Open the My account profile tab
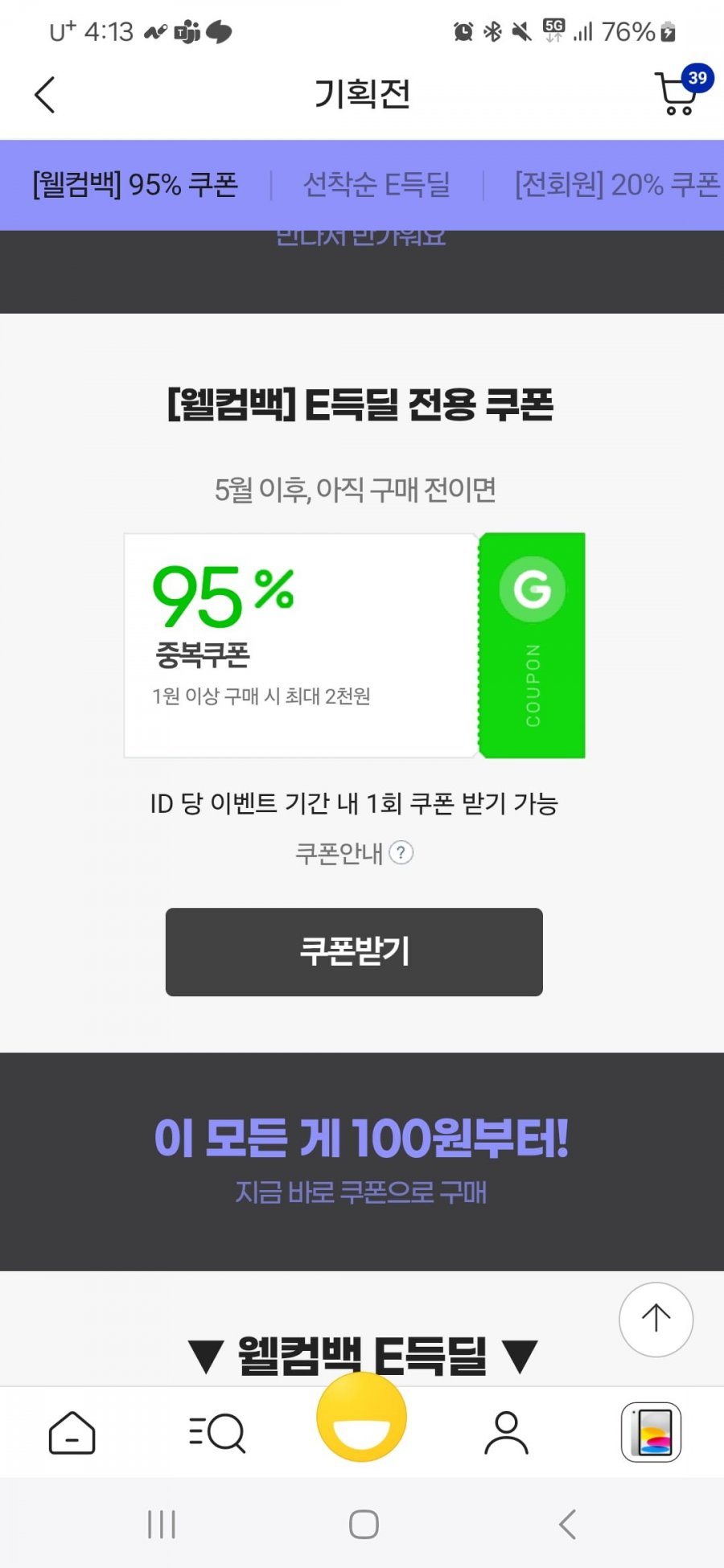Viewport: 724px width, 1568px height. [x=506, y=1433]
